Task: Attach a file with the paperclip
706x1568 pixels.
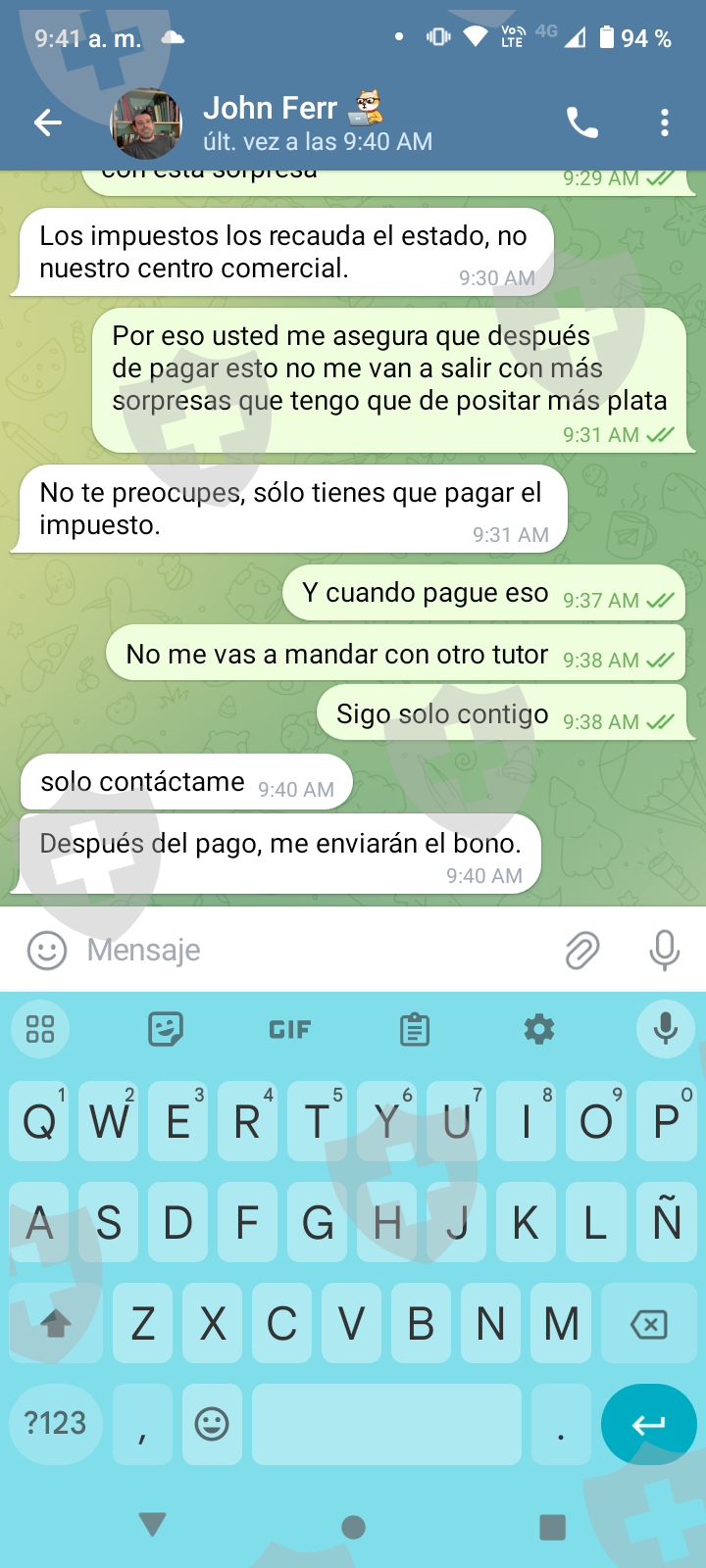Action: click(582, 950)
